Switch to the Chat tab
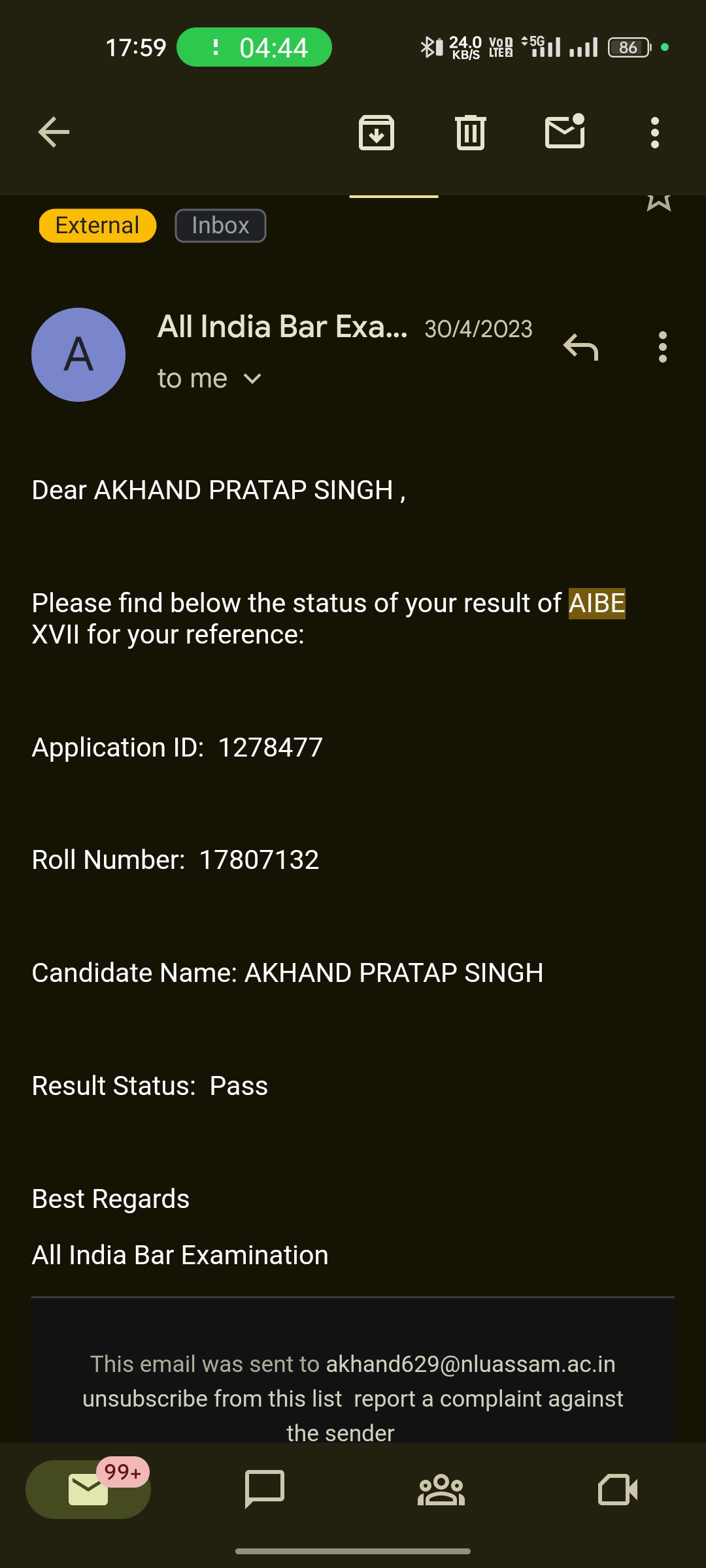Screen dimensions: 706x1568 coord(265,1490)
